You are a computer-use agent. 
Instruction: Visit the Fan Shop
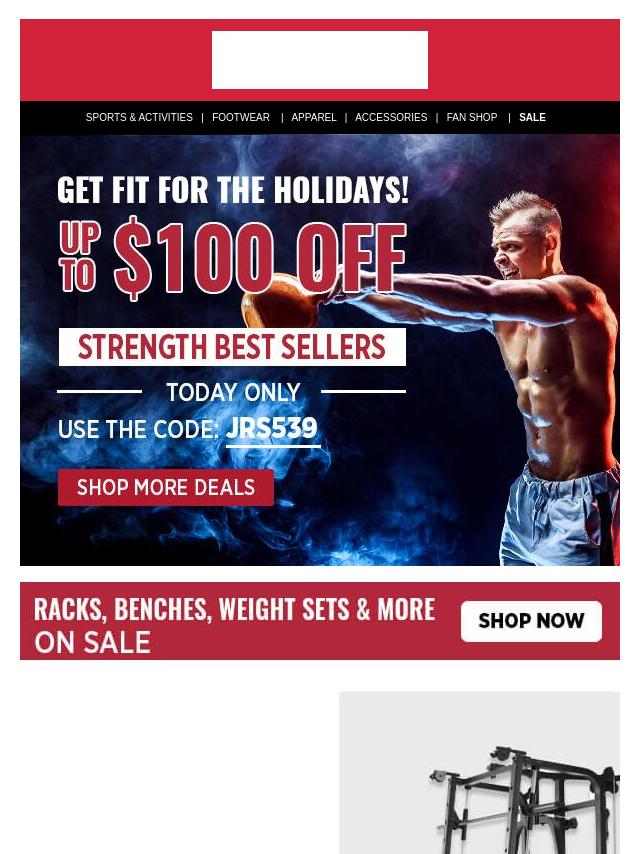click(x=472, y=118)
